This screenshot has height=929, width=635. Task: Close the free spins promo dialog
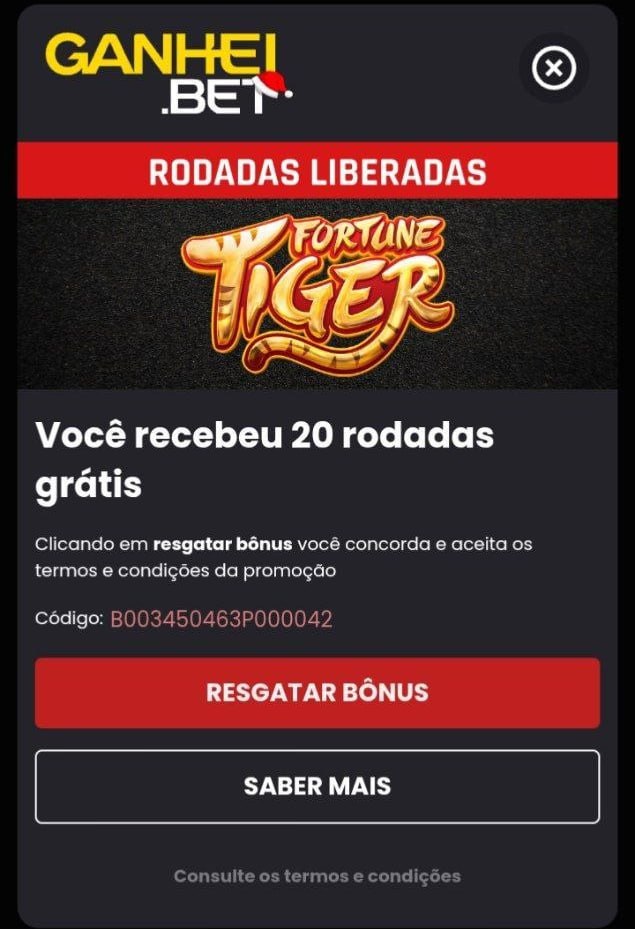[x=553, y=69]
